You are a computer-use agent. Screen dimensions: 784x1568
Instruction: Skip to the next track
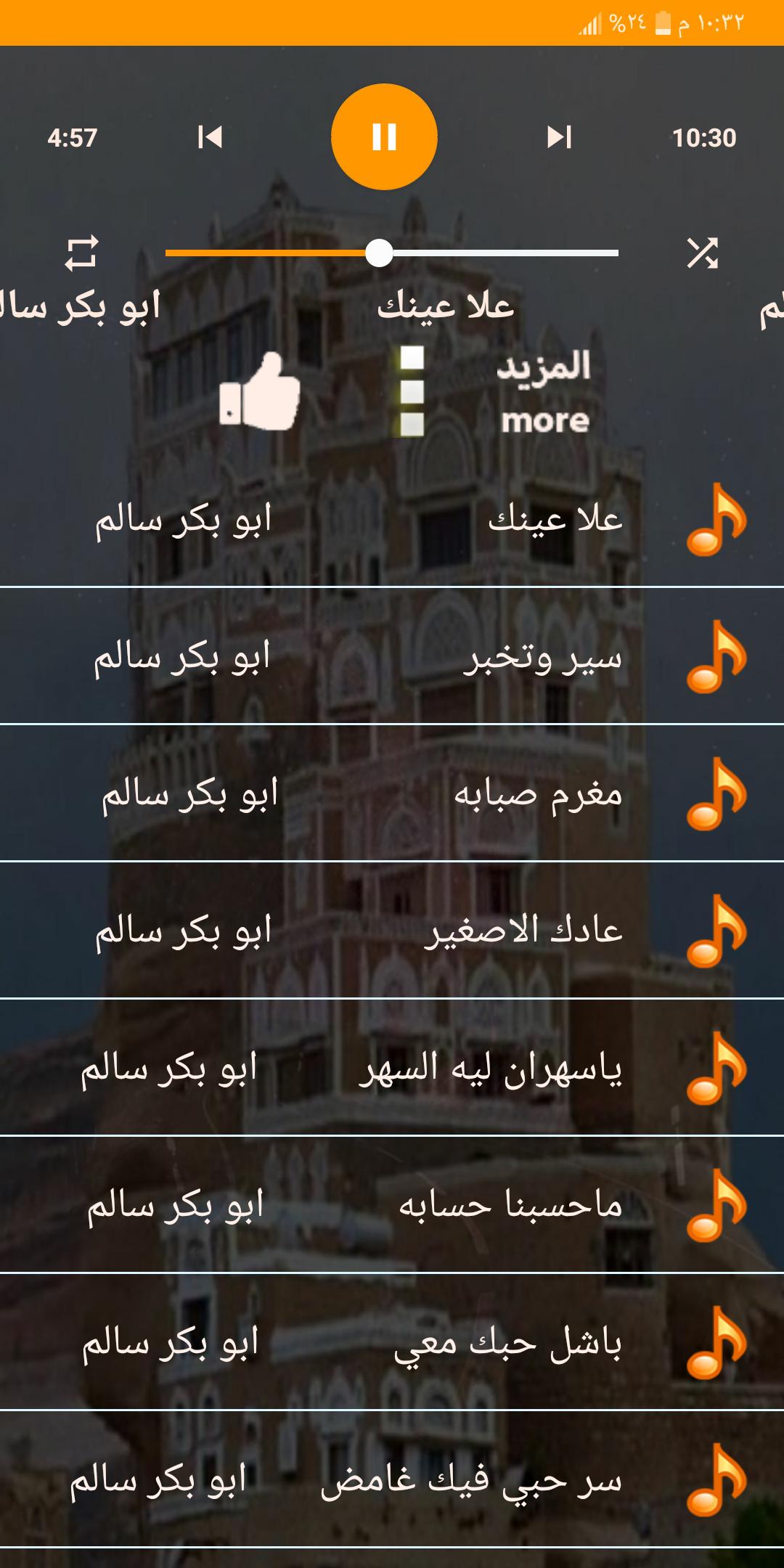click(x=559, y=137)
